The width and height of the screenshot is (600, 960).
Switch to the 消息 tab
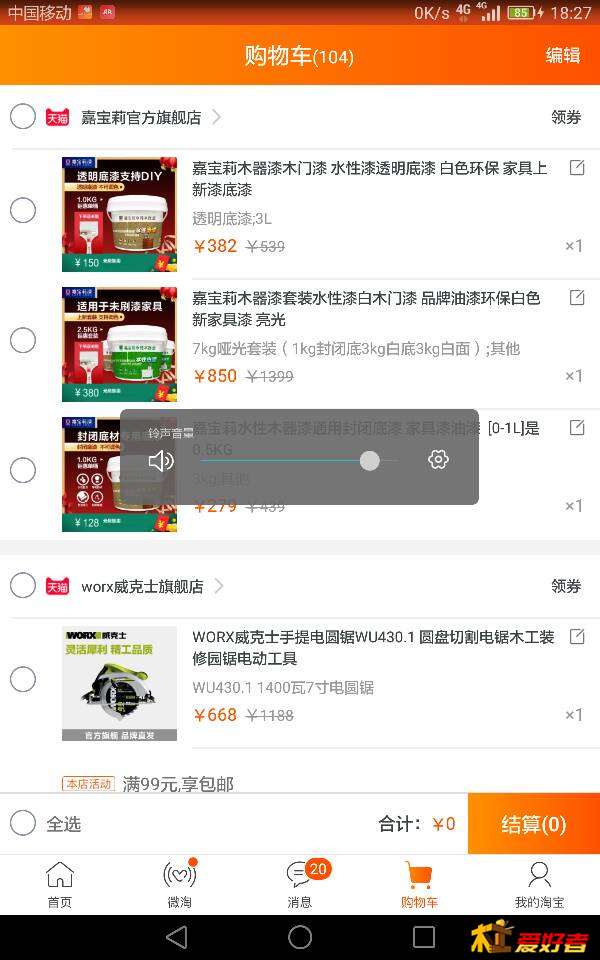[300, 885]
